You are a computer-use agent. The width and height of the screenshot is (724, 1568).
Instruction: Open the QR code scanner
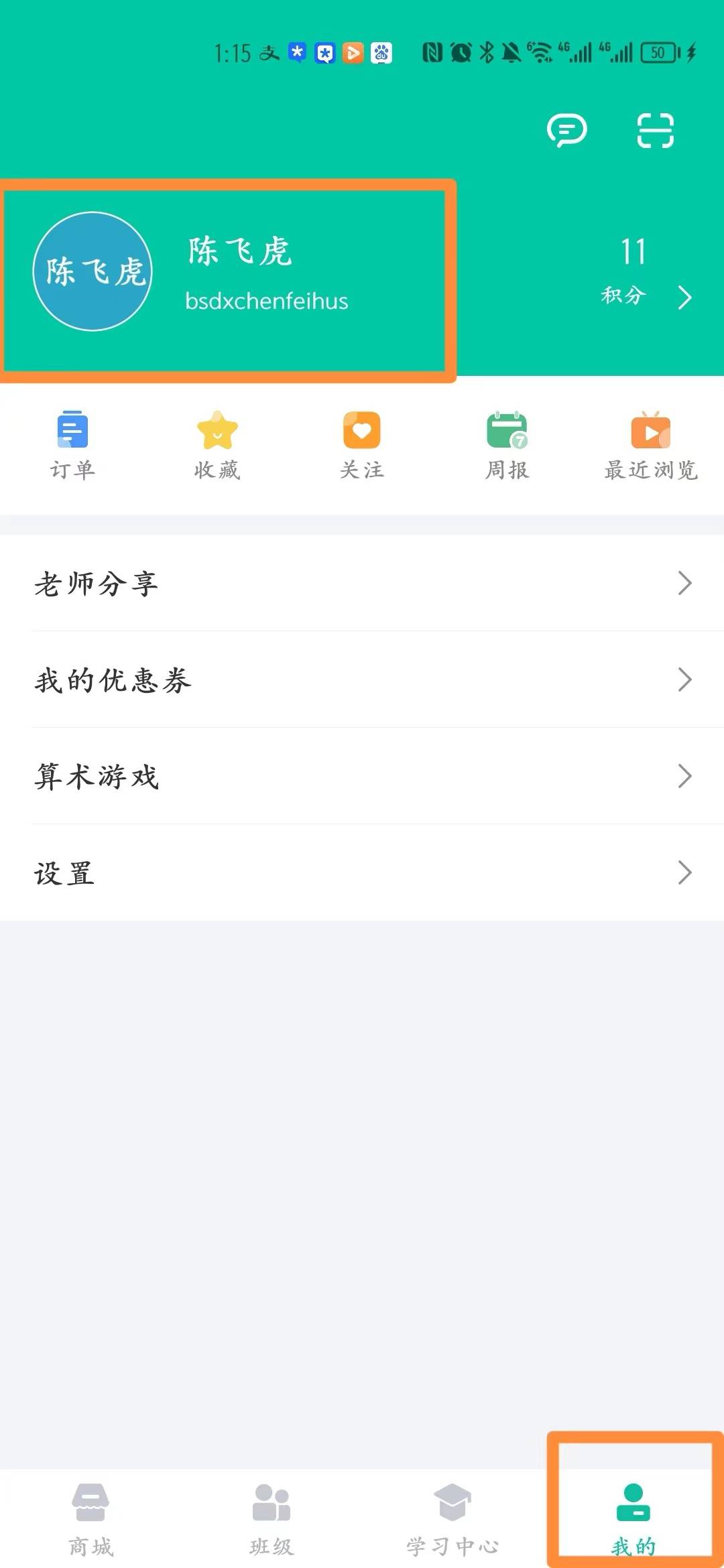coord(655,130)
